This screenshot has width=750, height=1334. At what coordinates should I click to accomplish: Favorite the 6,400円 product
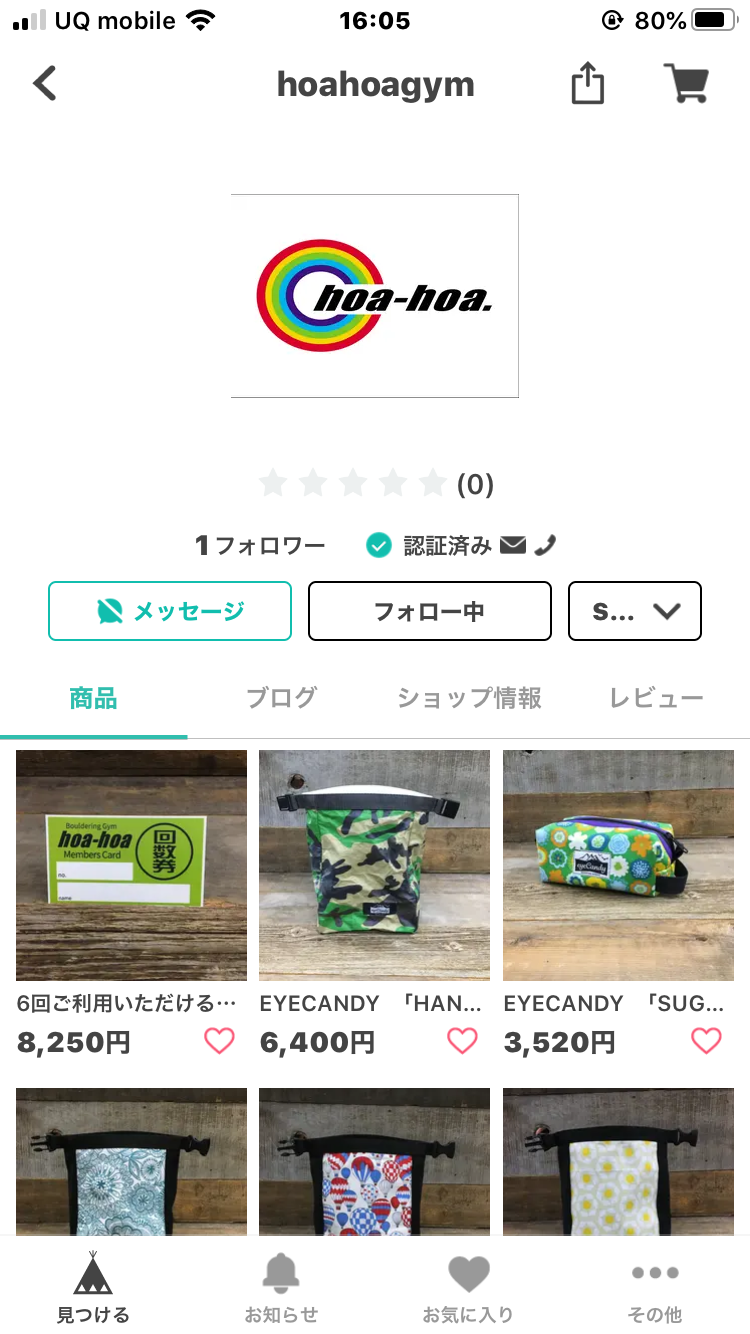(462, 1042)
